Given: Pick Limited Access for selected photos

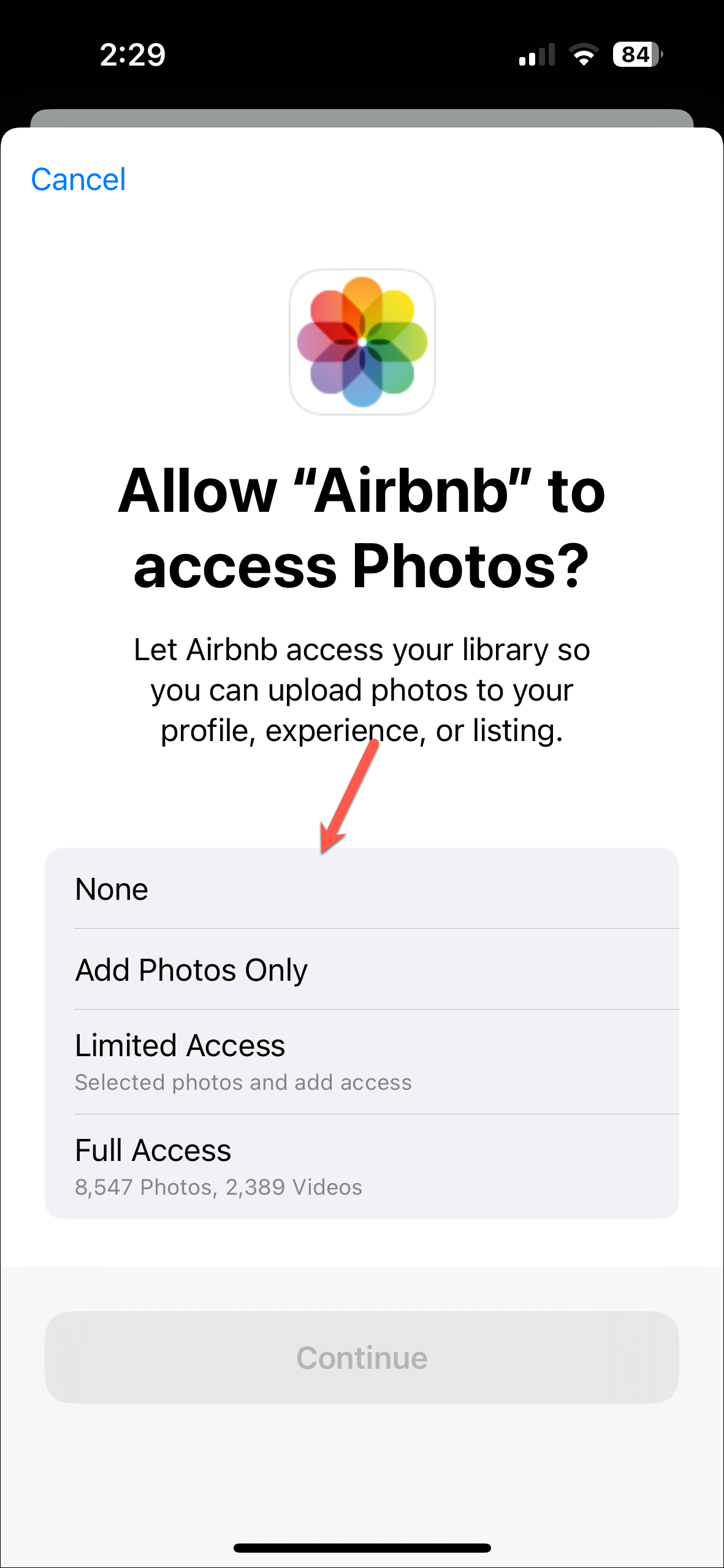Looking at the screenshot, I should pos(362,1062).
